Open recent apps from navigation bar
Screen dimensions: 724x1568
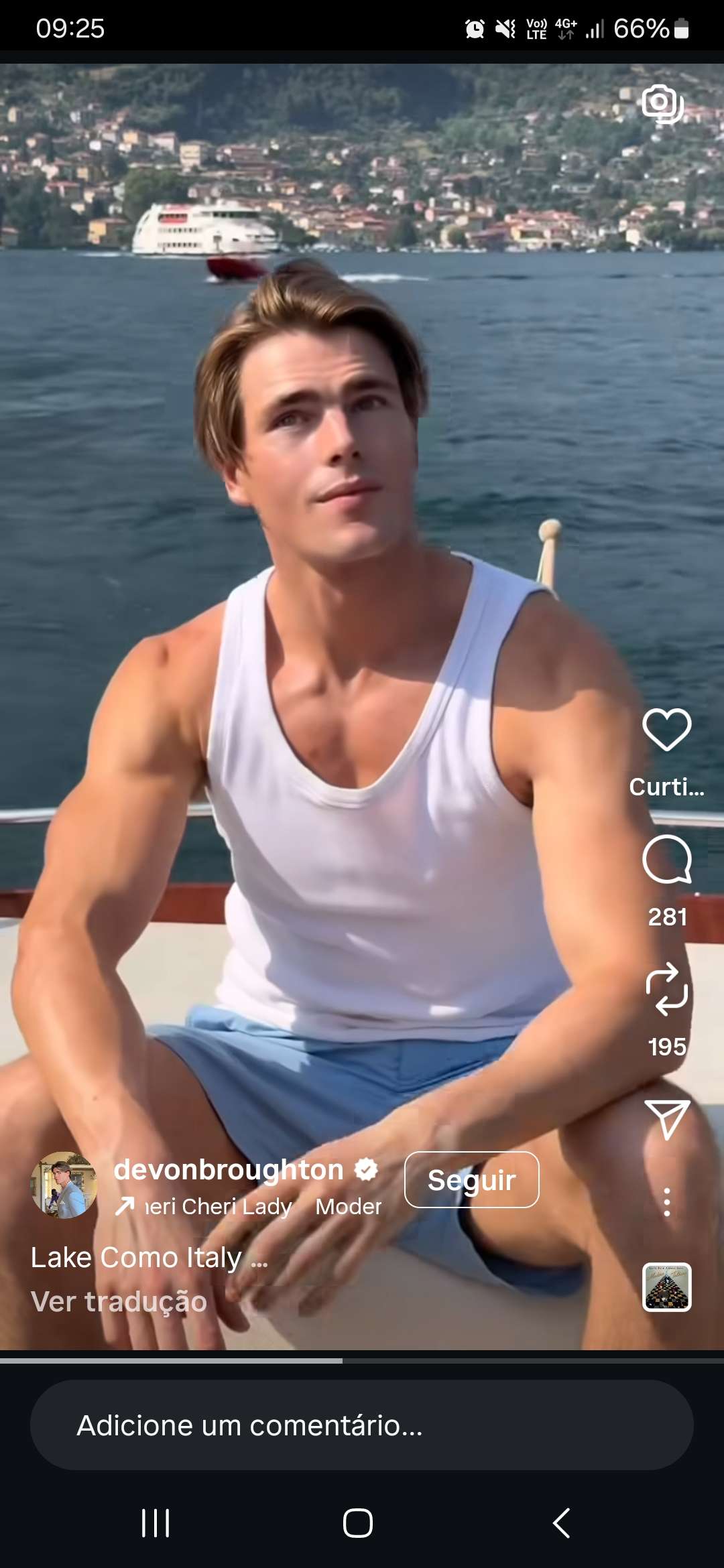coord(156,1523)
